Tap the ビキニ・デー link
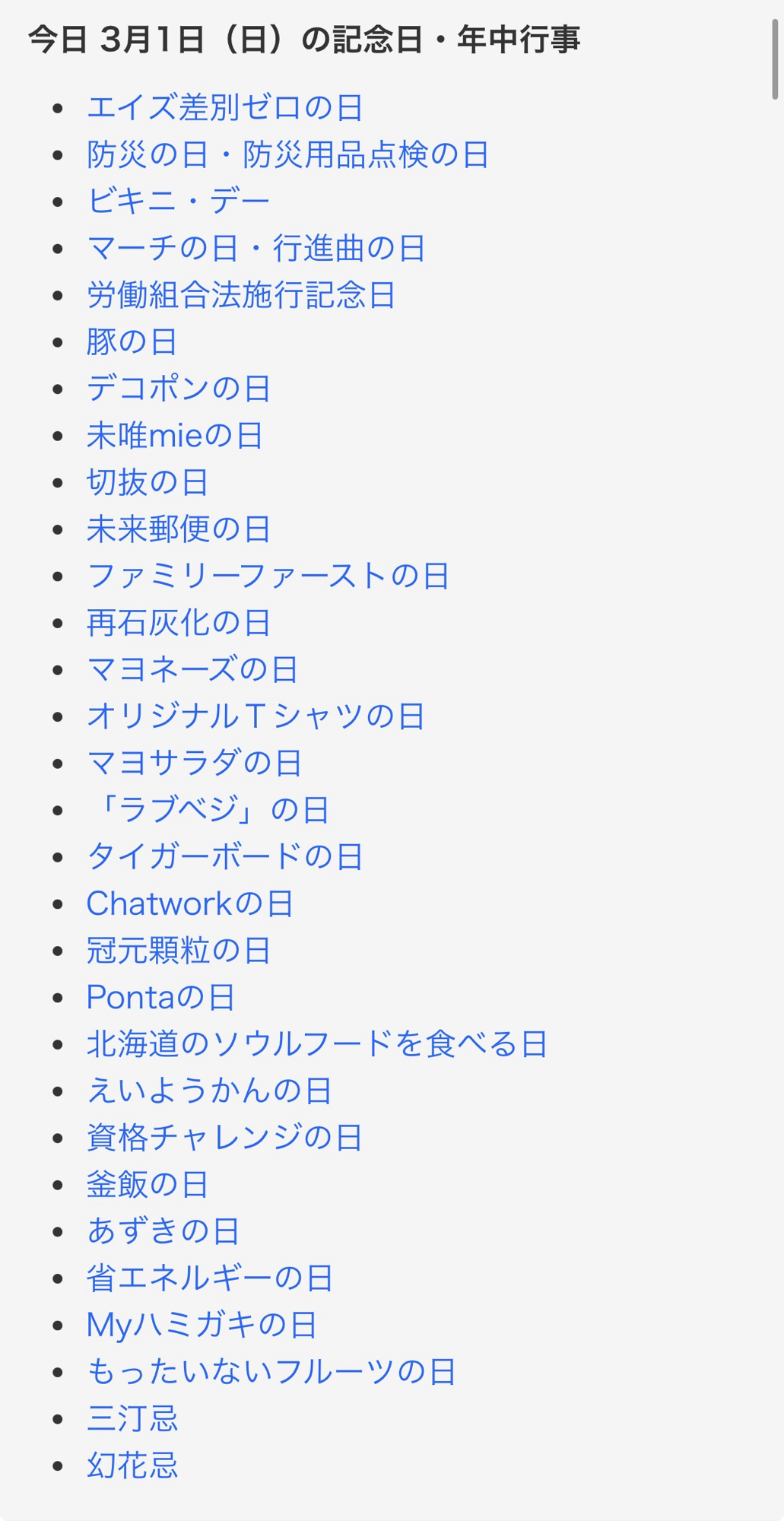784x1521 pixels. tap(178, 202)
